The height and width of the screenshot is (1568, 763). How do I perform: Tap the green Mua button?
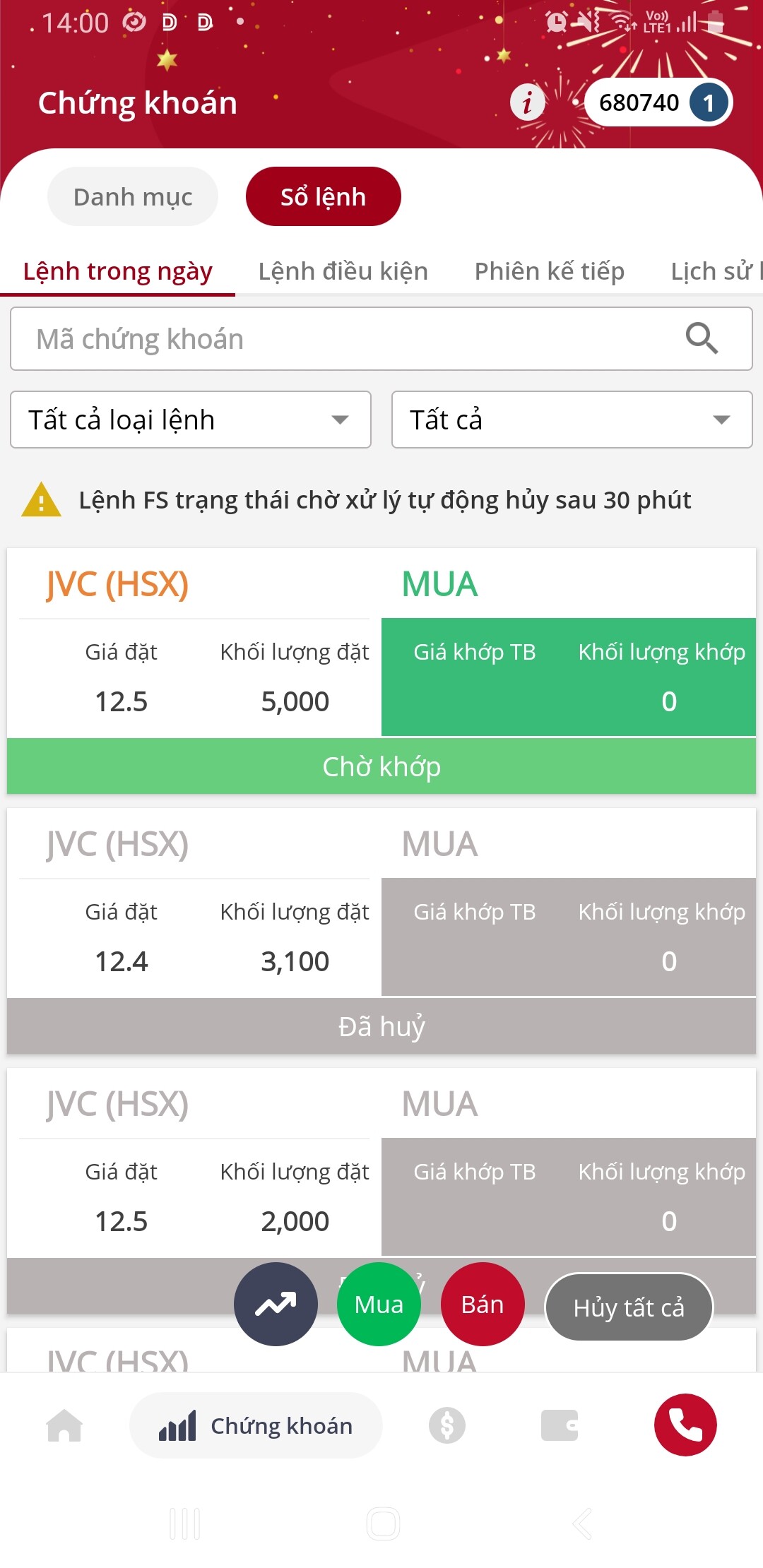379,1304
